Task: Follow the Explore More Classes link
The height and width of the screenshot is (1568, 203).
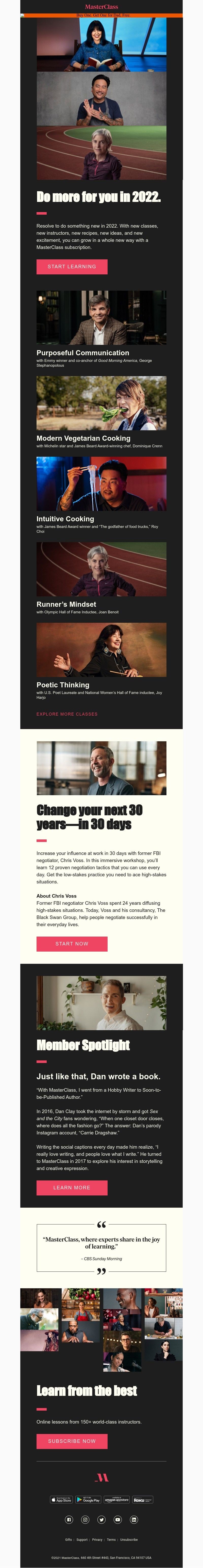Action: click(67, 714)
